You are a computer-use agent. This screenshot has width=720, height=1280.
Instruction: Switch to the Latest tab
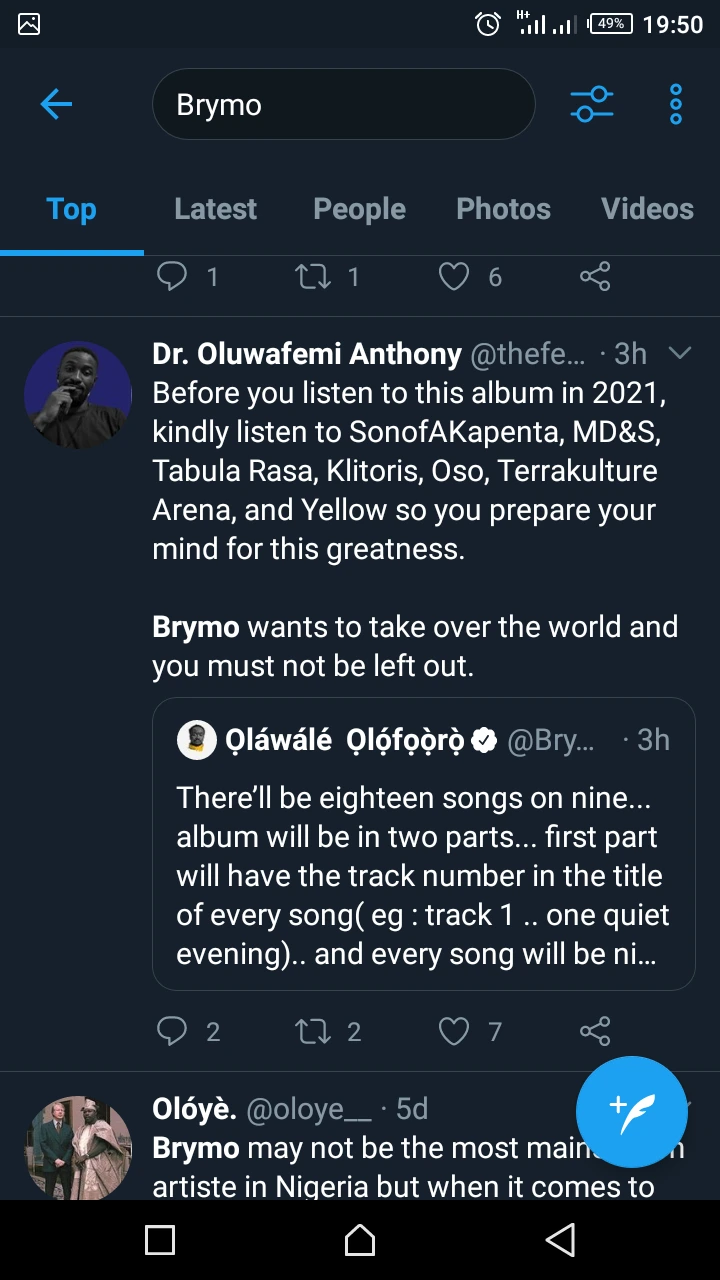[x=215, y=209]
